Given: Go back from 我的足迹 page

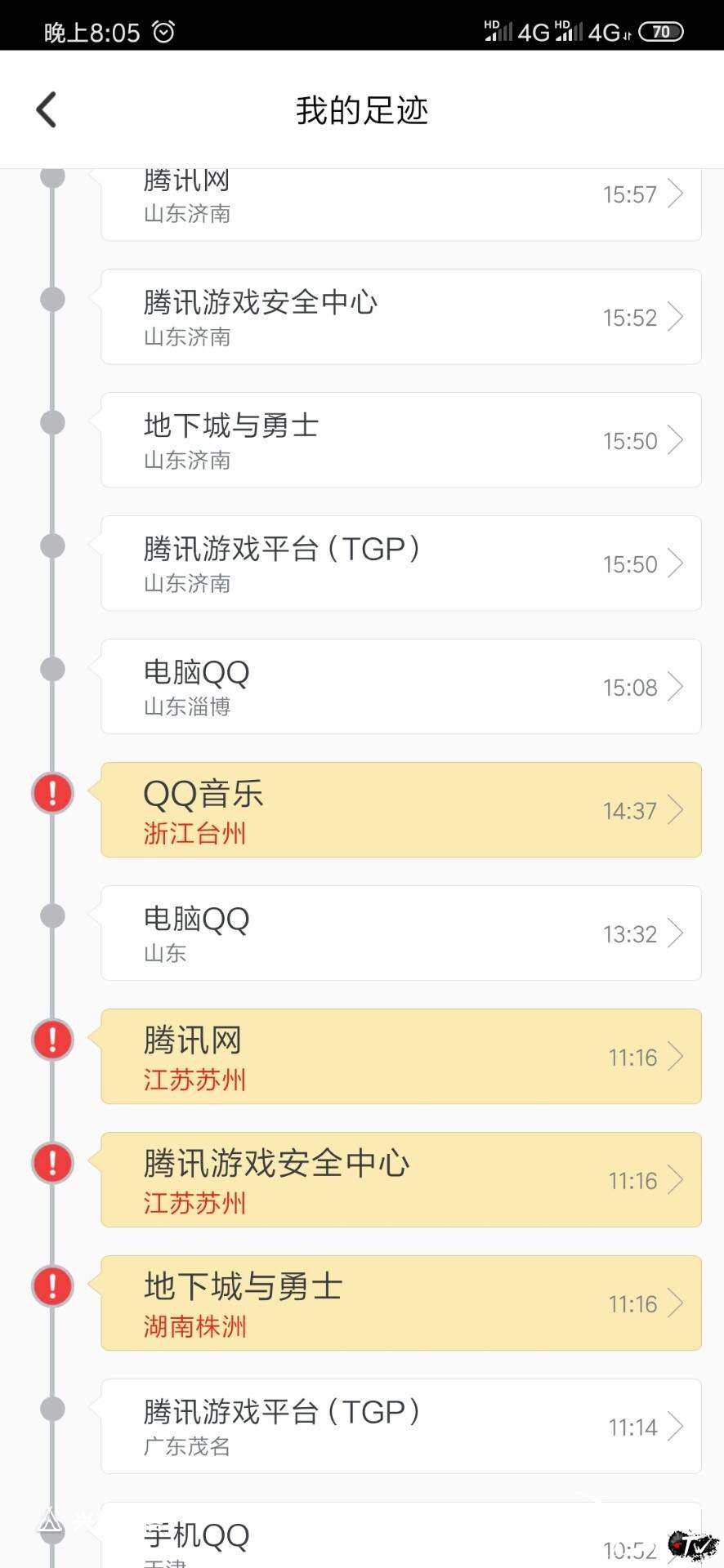Looking at the screenshot, I should pos(47,109).
